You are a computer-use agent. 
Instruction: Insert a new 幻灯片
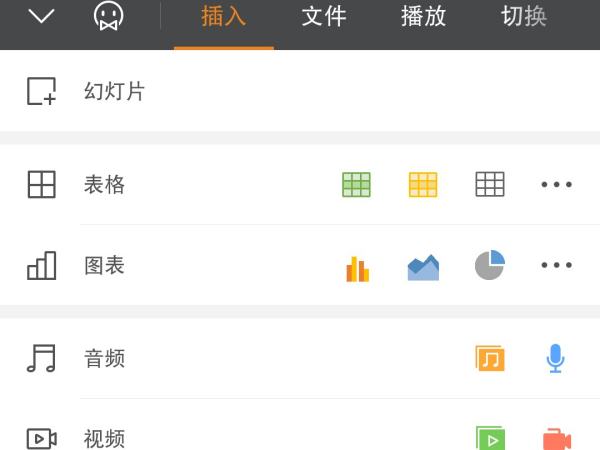click(x=114, y=92)
